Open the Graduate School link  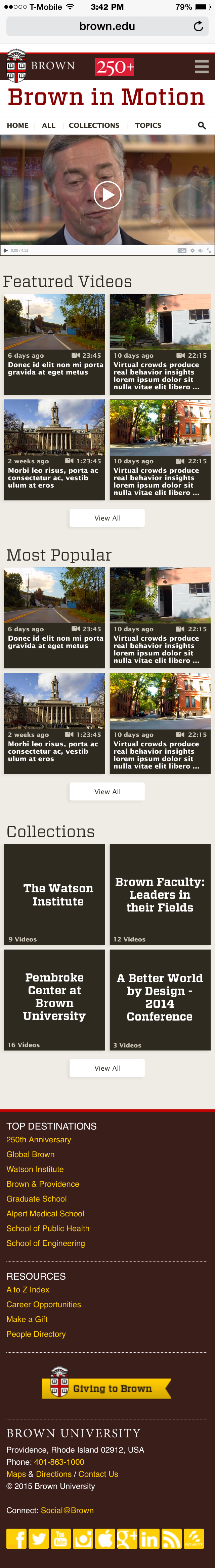pyautogui.click(x=36, y=1199)
